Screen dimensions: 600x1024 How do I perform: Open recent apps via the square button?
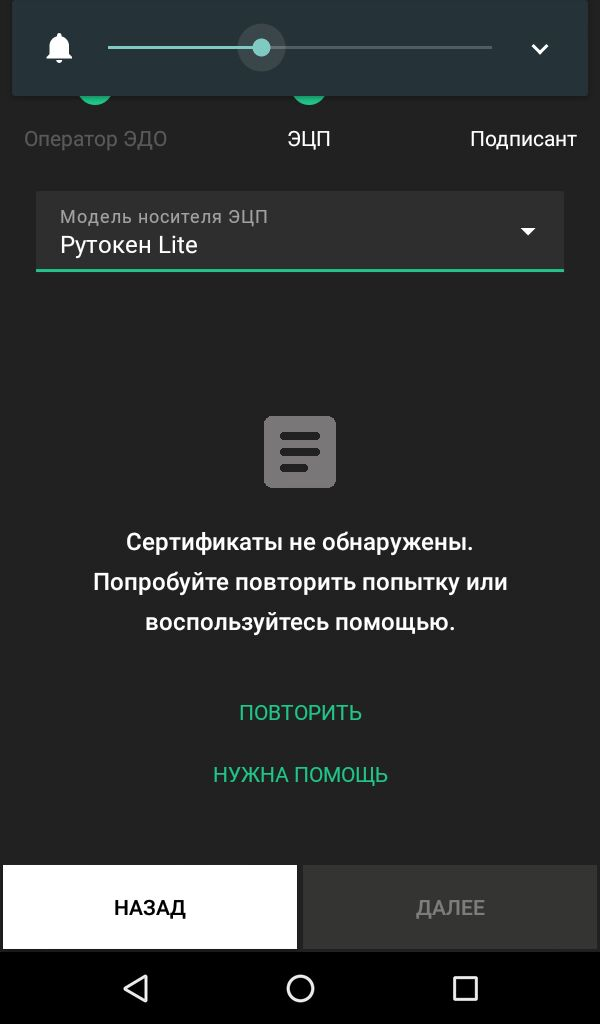pyautogui.click(x=465, y=989)
